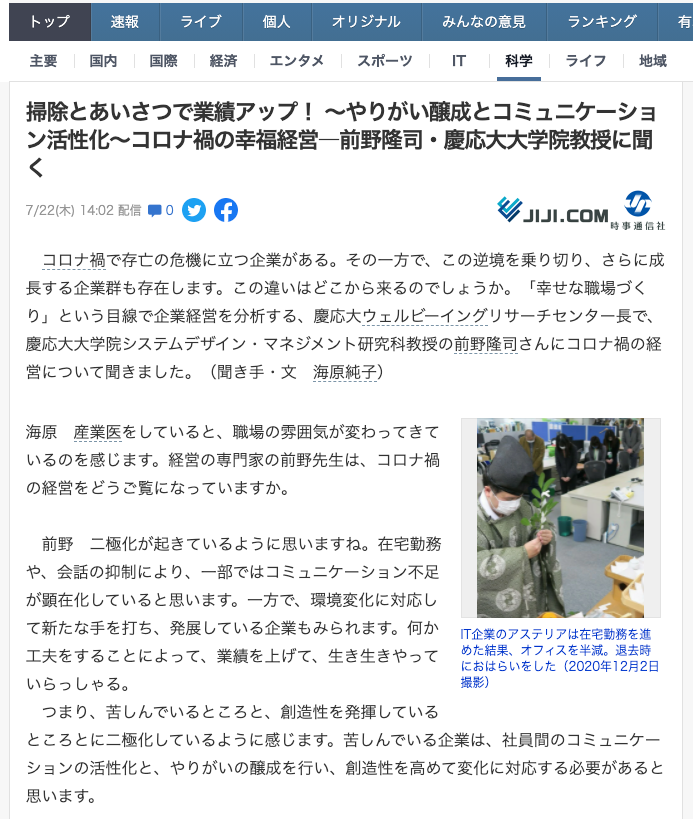Select the エンタメ category
This screenshot has height=819, width=693.
point(297,61)
